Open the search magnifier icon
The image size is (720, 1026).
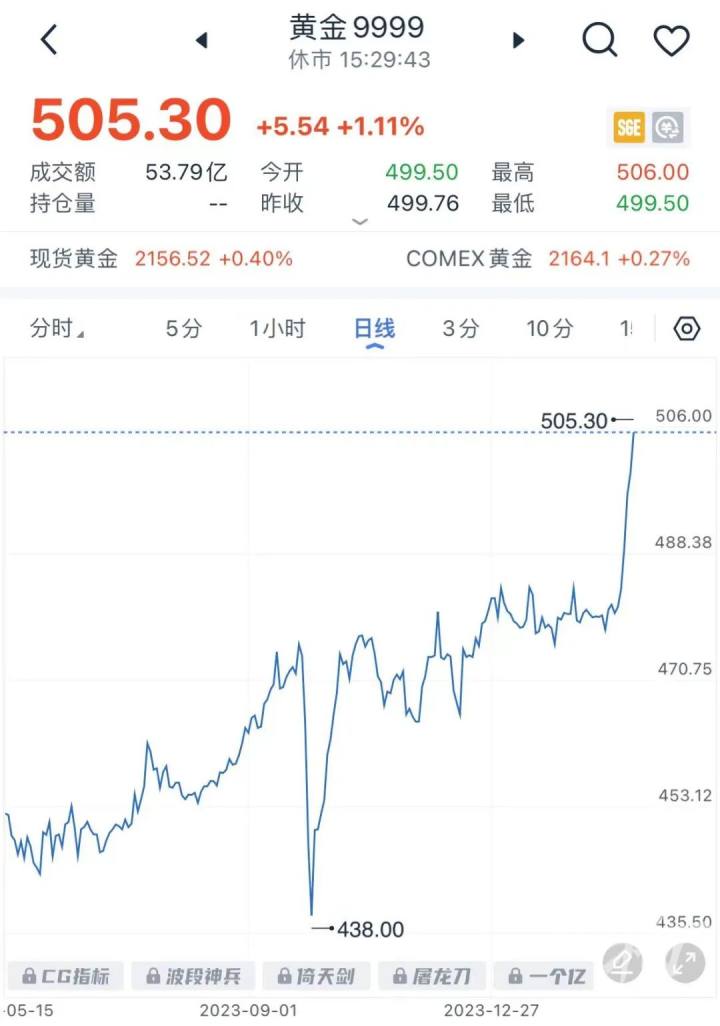point(600,40)
